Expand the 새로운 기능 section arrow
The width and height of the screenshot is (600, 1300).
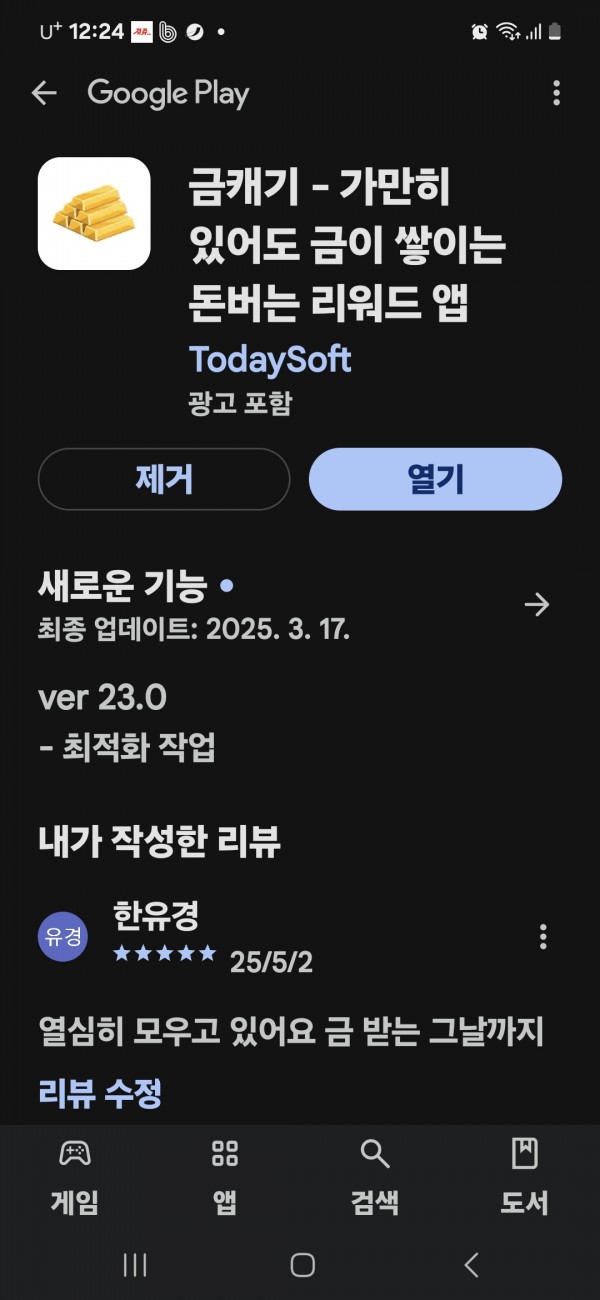pyautogui.click(x=537, y=604)
